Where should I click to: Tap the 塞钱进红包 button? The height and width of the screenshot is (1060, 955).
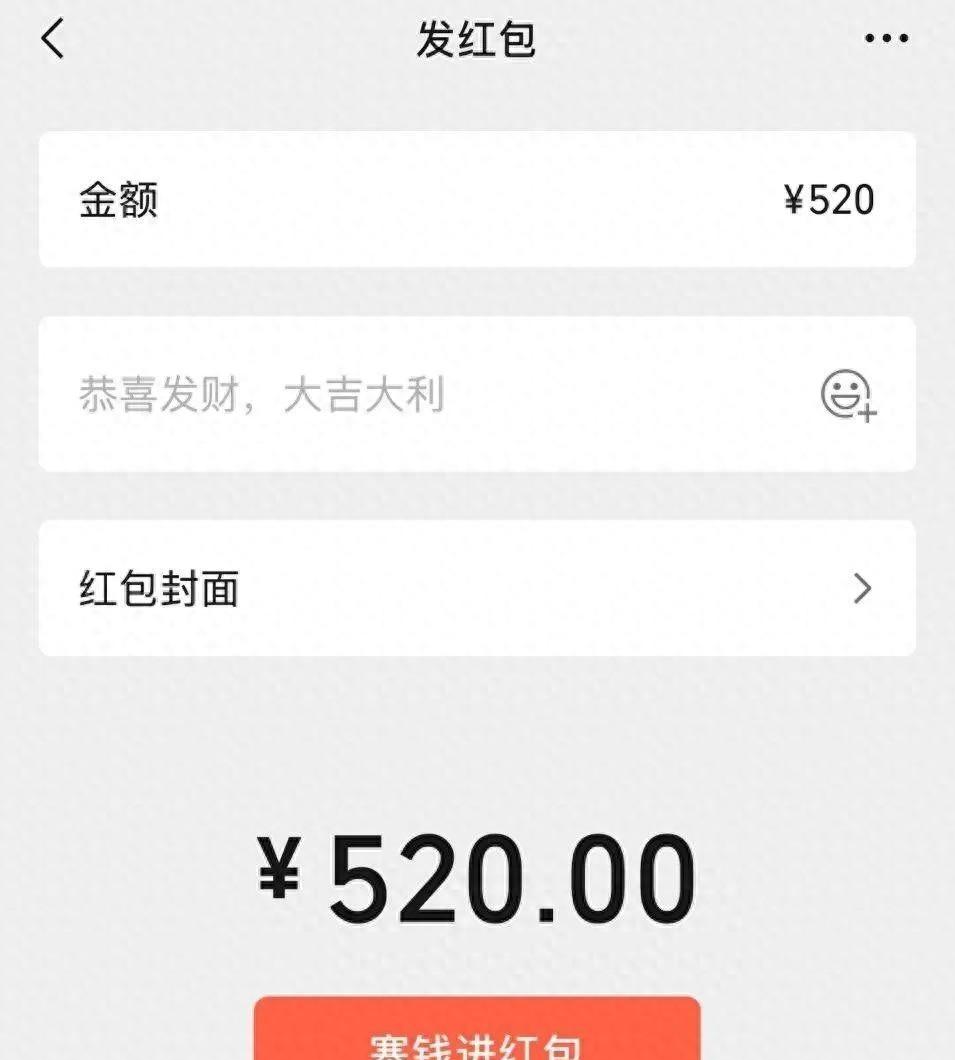[477, 1029]
